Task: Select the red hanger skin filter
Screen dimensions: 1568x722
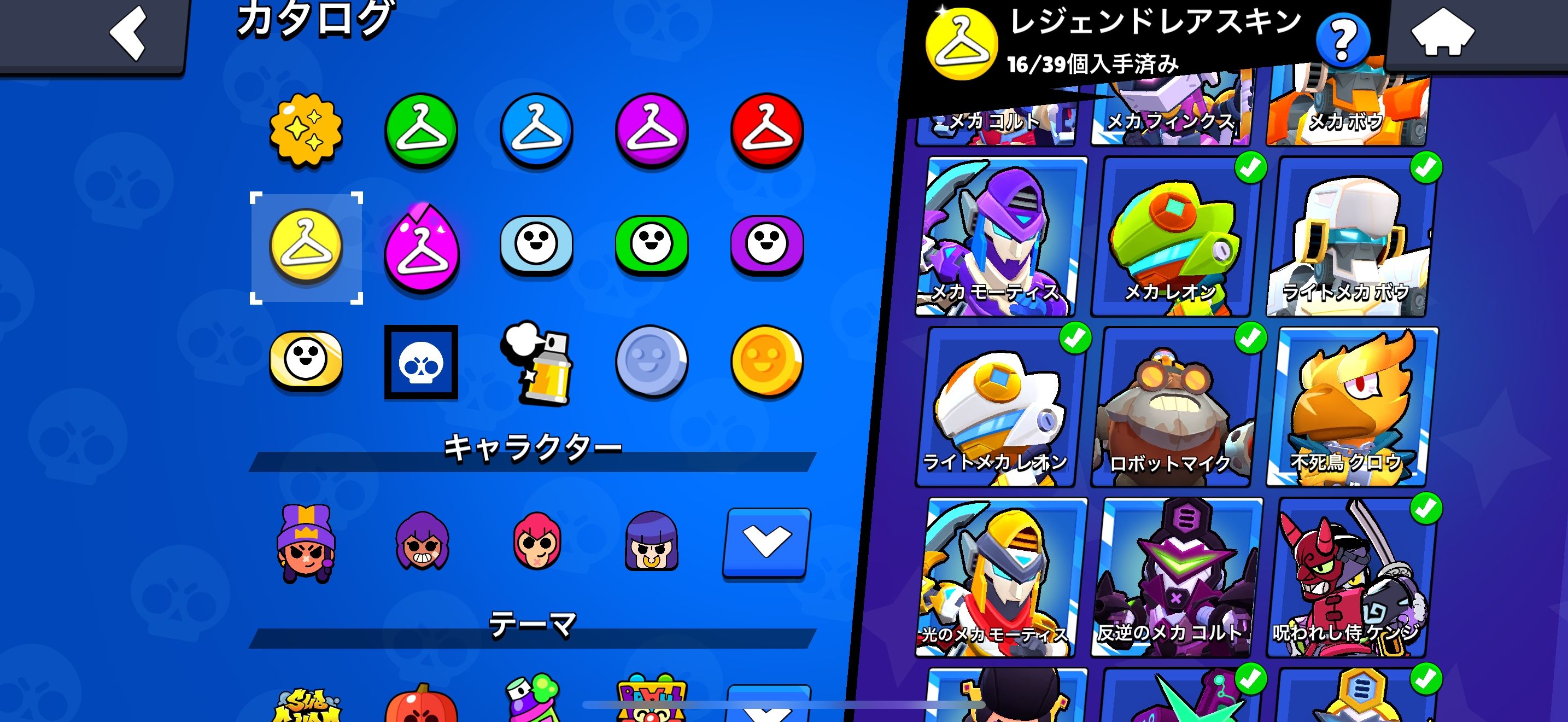Action: click(767, 130)
